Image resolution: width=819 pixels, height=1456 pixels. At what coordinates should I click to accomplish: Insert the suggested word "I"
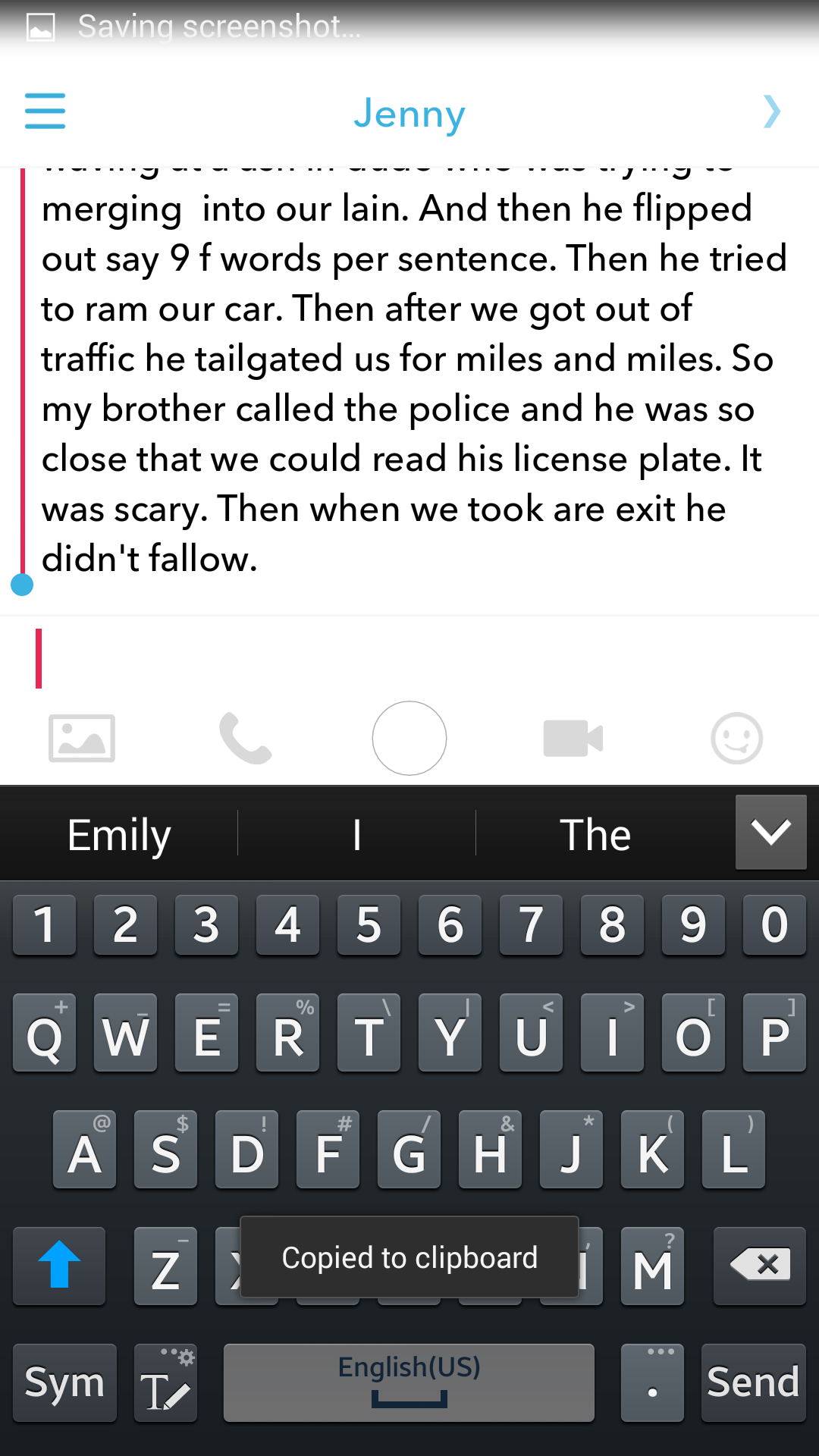356,835
